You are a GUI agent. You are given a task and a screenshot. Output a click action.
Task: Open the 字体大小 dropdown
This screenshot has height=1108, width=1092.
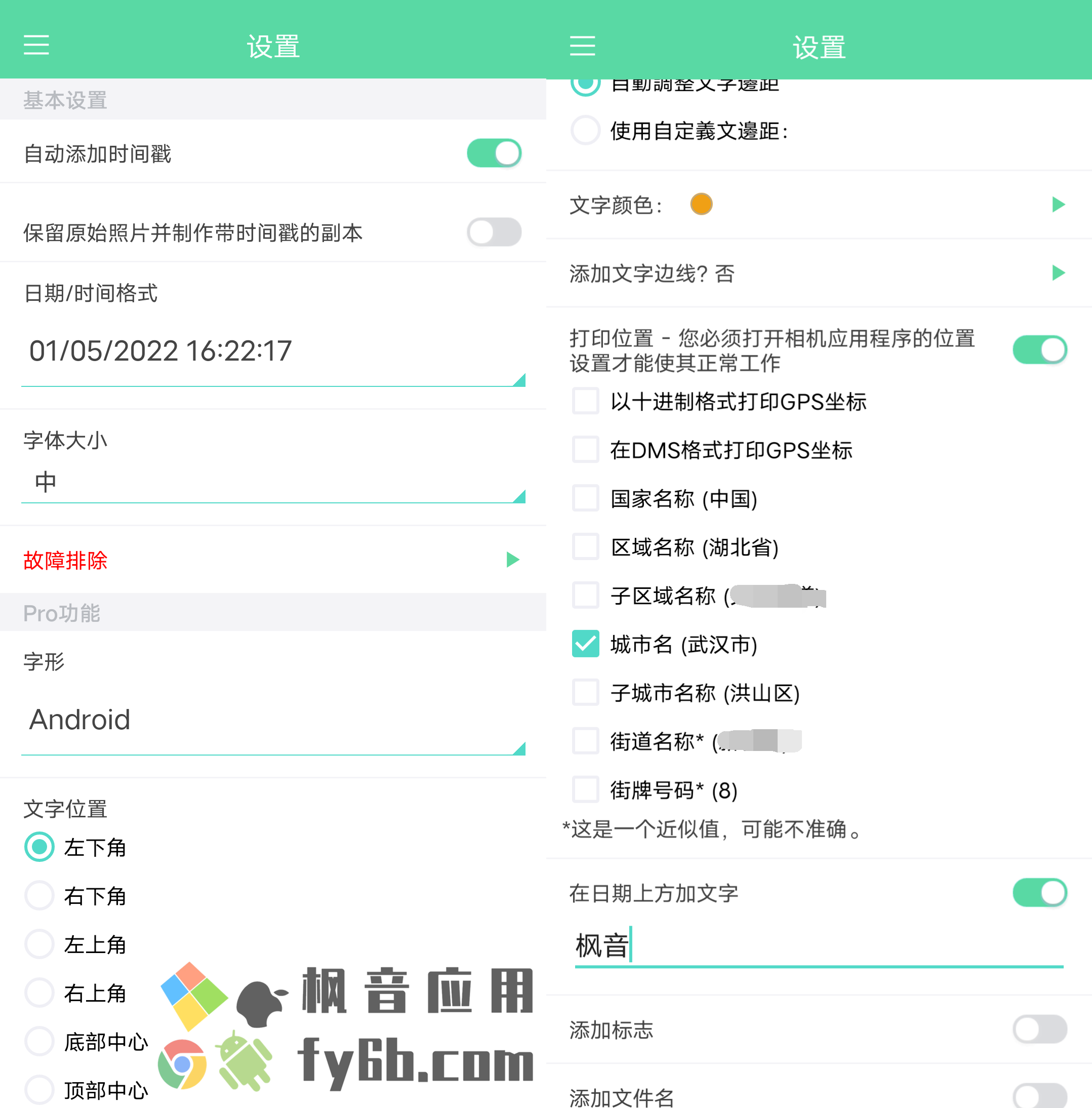pyautogui.click(x=273, y=482)
